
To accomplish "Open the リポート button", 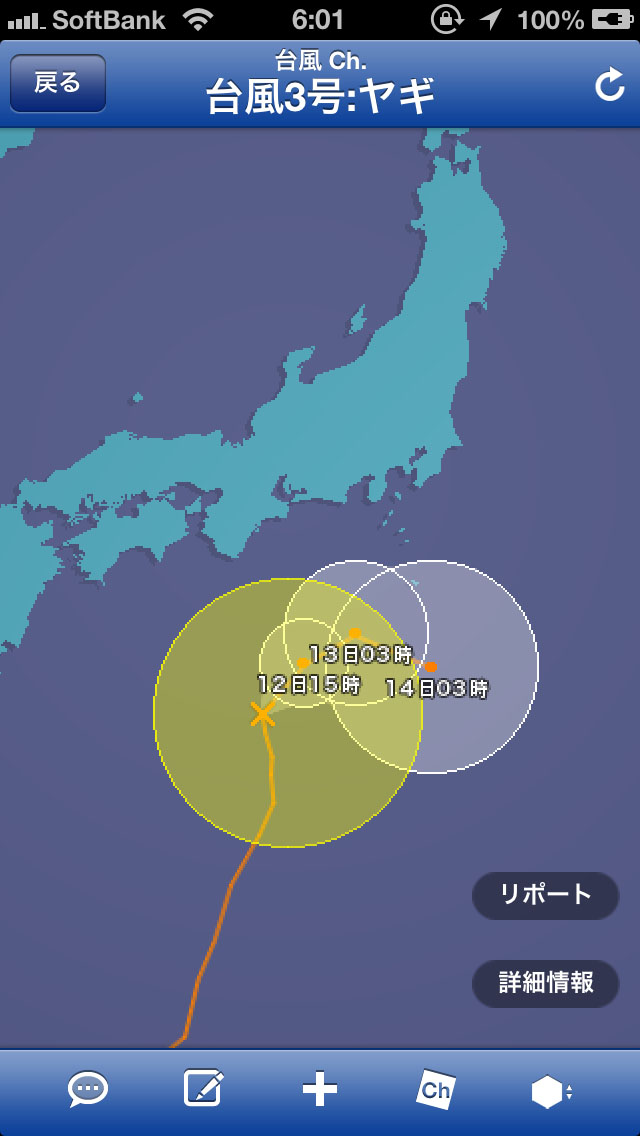I will (545, 894).
